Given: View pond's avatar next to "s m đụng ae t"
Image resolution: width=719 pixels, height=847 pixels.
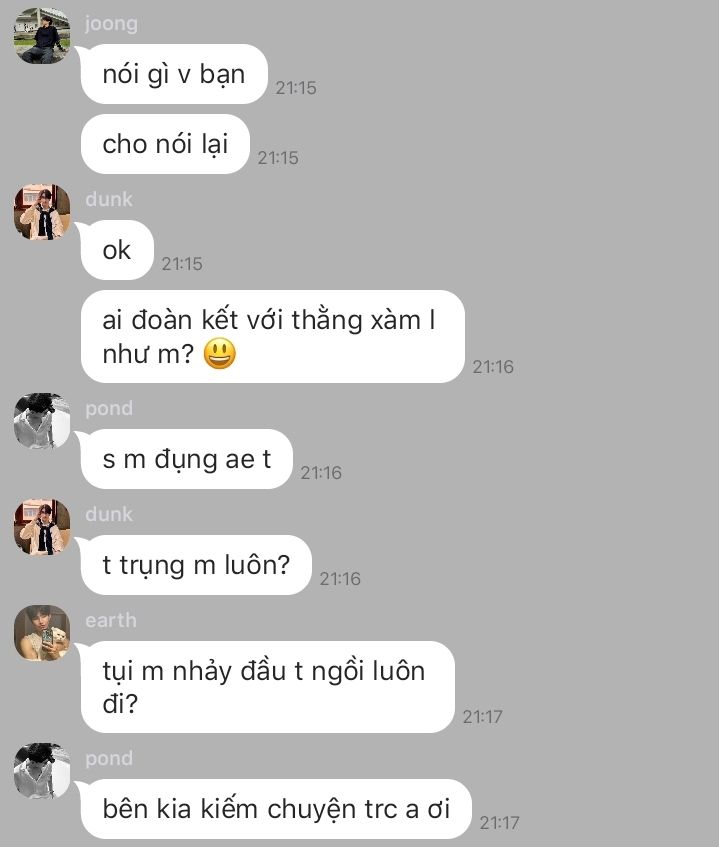Looking at the screenshot, I should tap(42, 421).
